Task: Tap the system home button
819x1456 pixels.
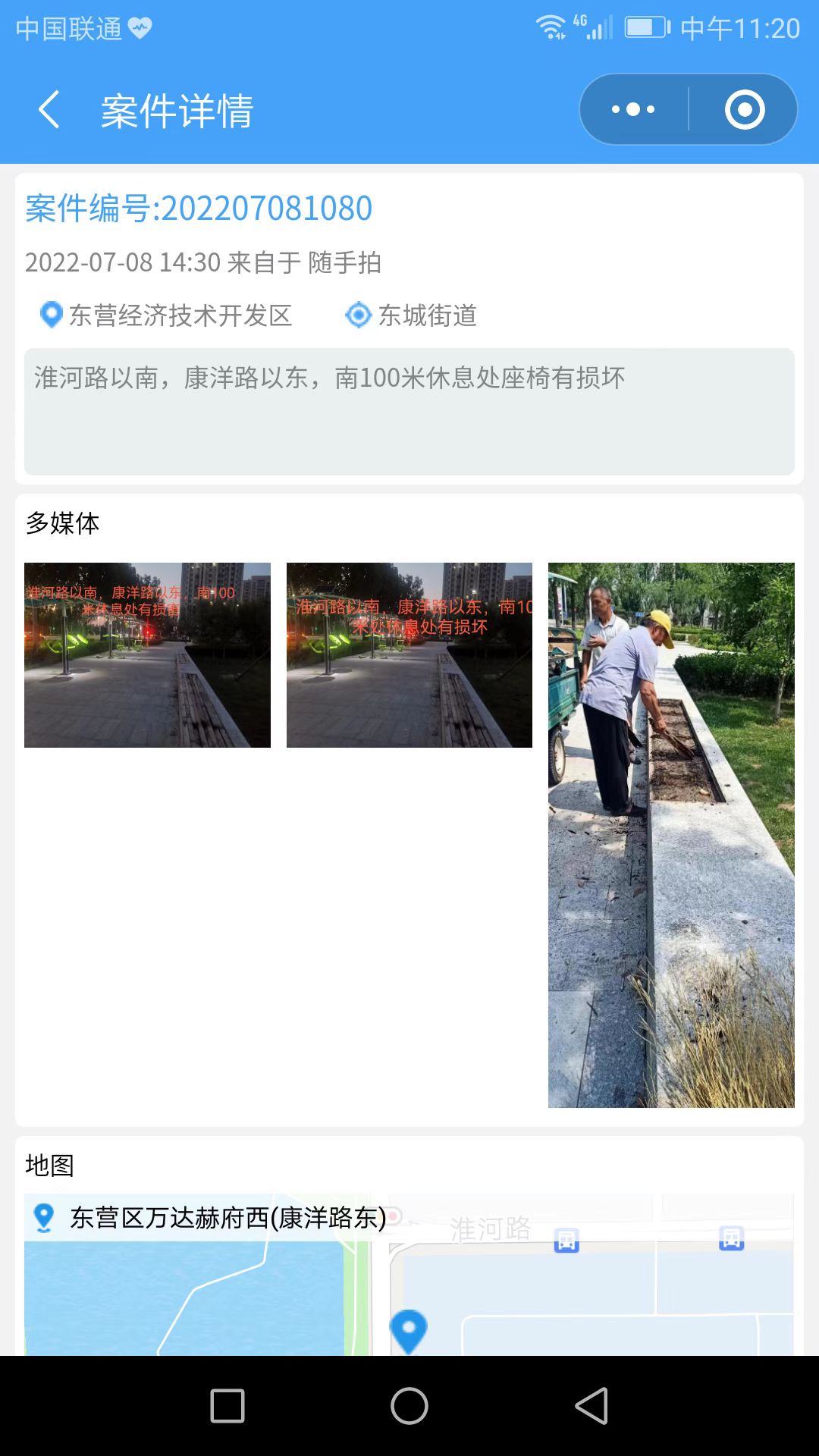Action: [409, 1406]
